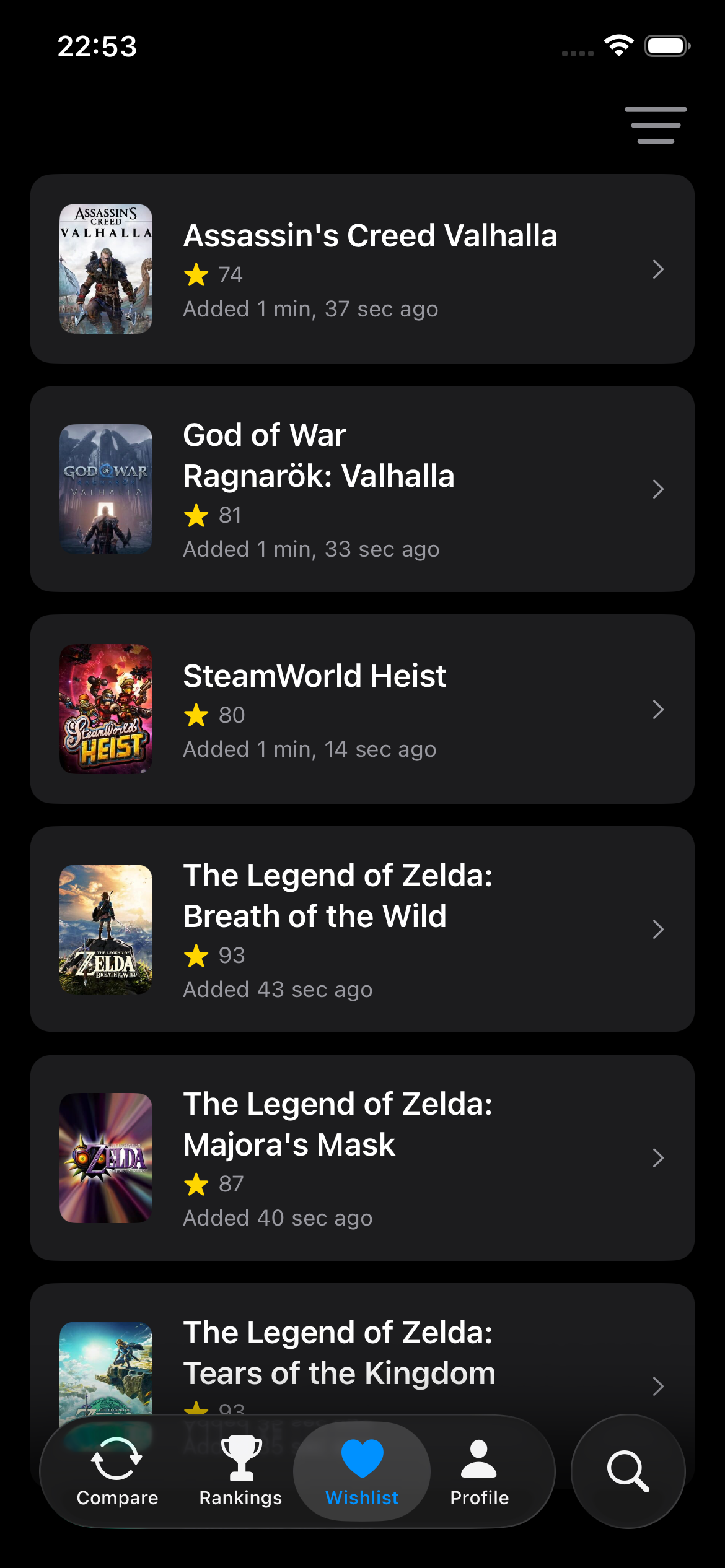Image resolution: width=725 pixels, height=1568 pixels.
Task: Open the filter menu at top right
Action: coord(657,124)
